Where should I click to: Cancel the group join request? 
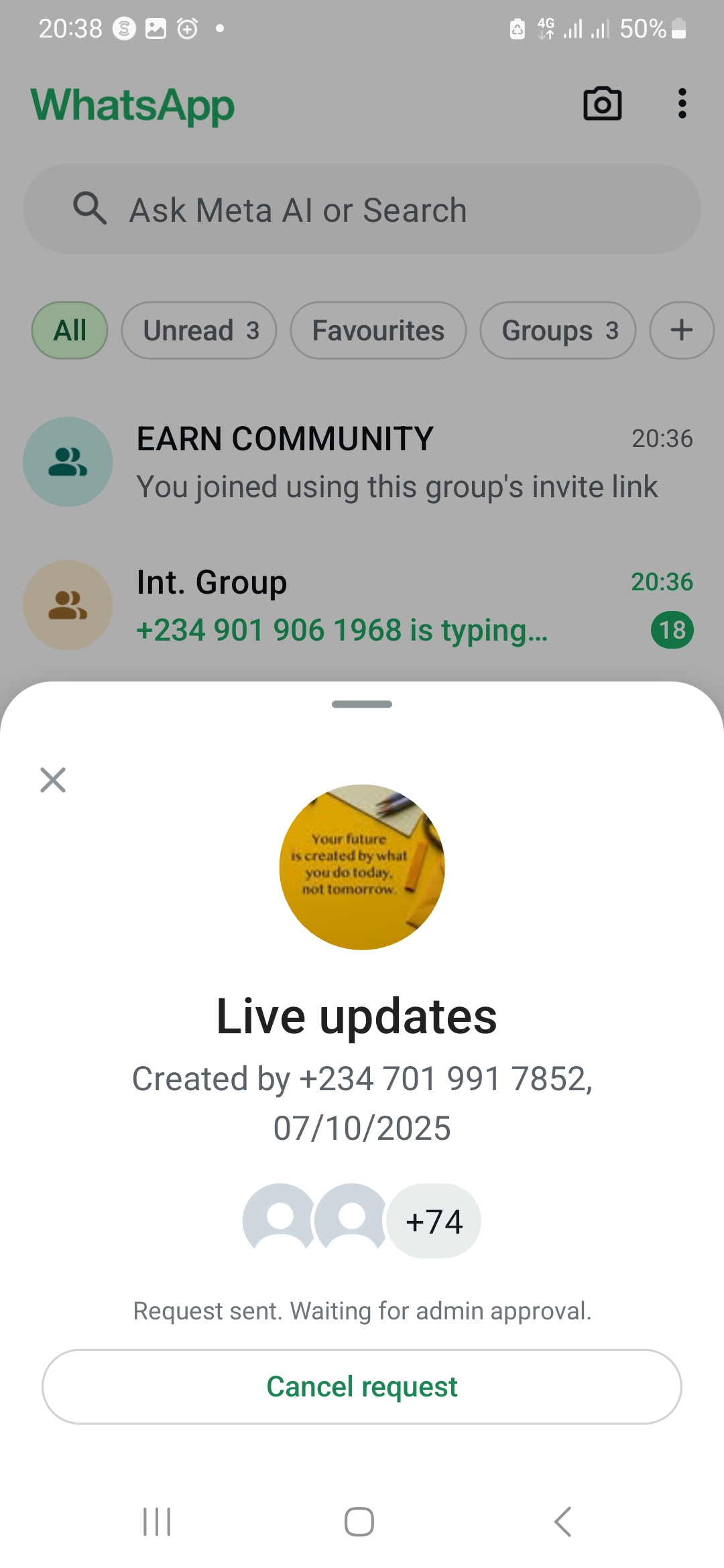[x=362, y=1386]
